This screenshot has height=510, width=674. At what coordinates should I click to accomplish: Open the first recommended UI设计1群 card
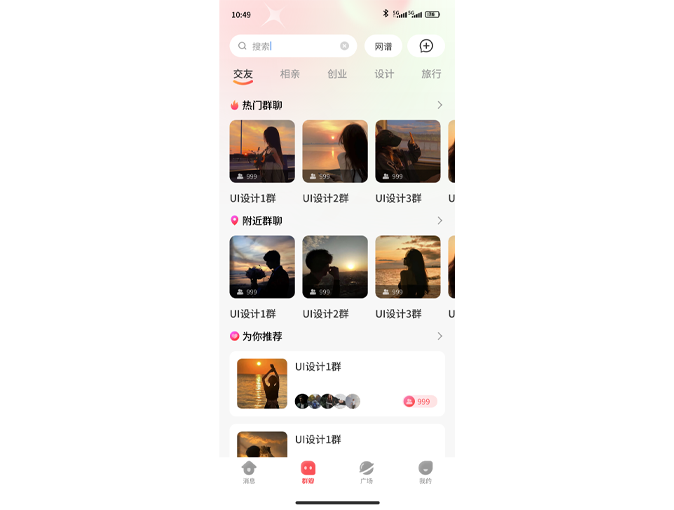(x=337, y=383)
